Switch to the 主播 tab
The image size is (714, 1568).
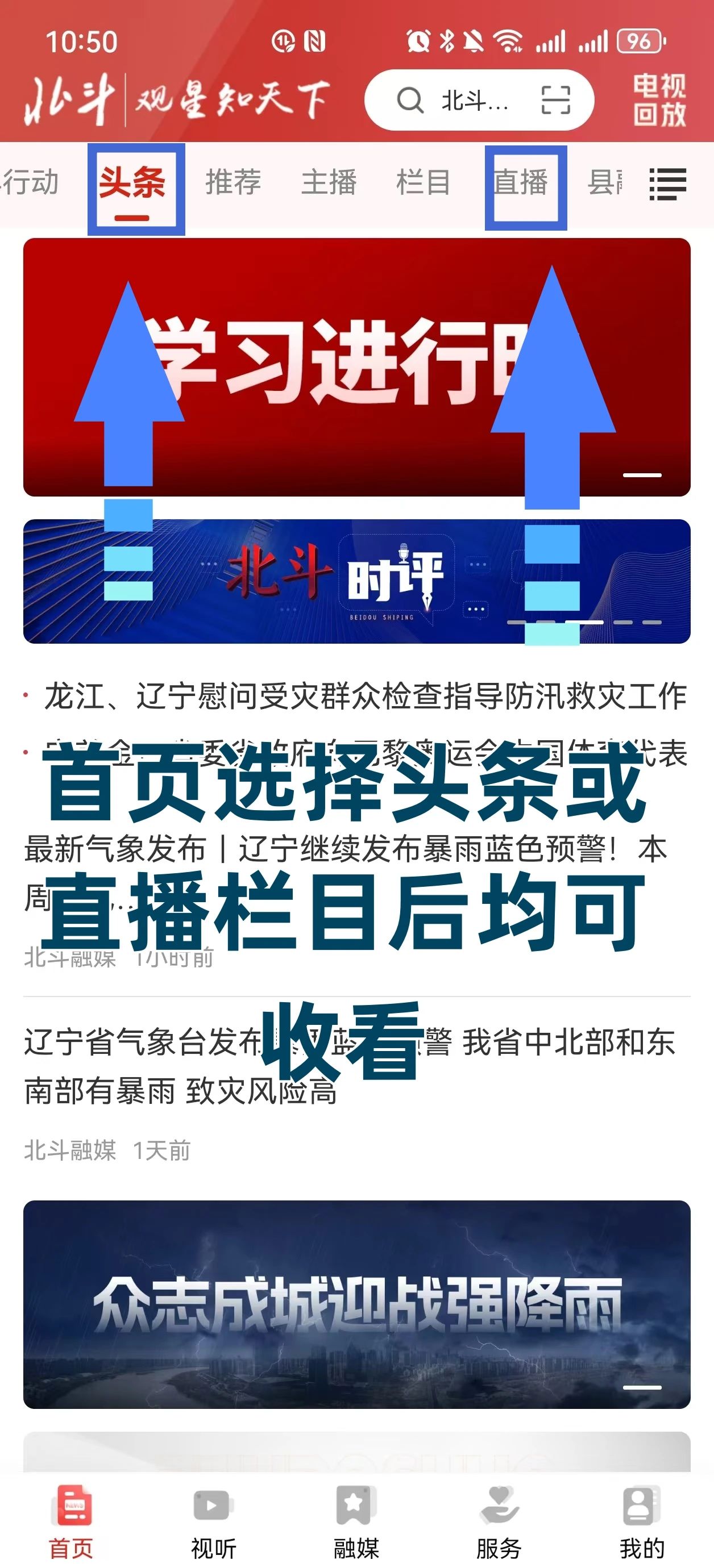329,182
